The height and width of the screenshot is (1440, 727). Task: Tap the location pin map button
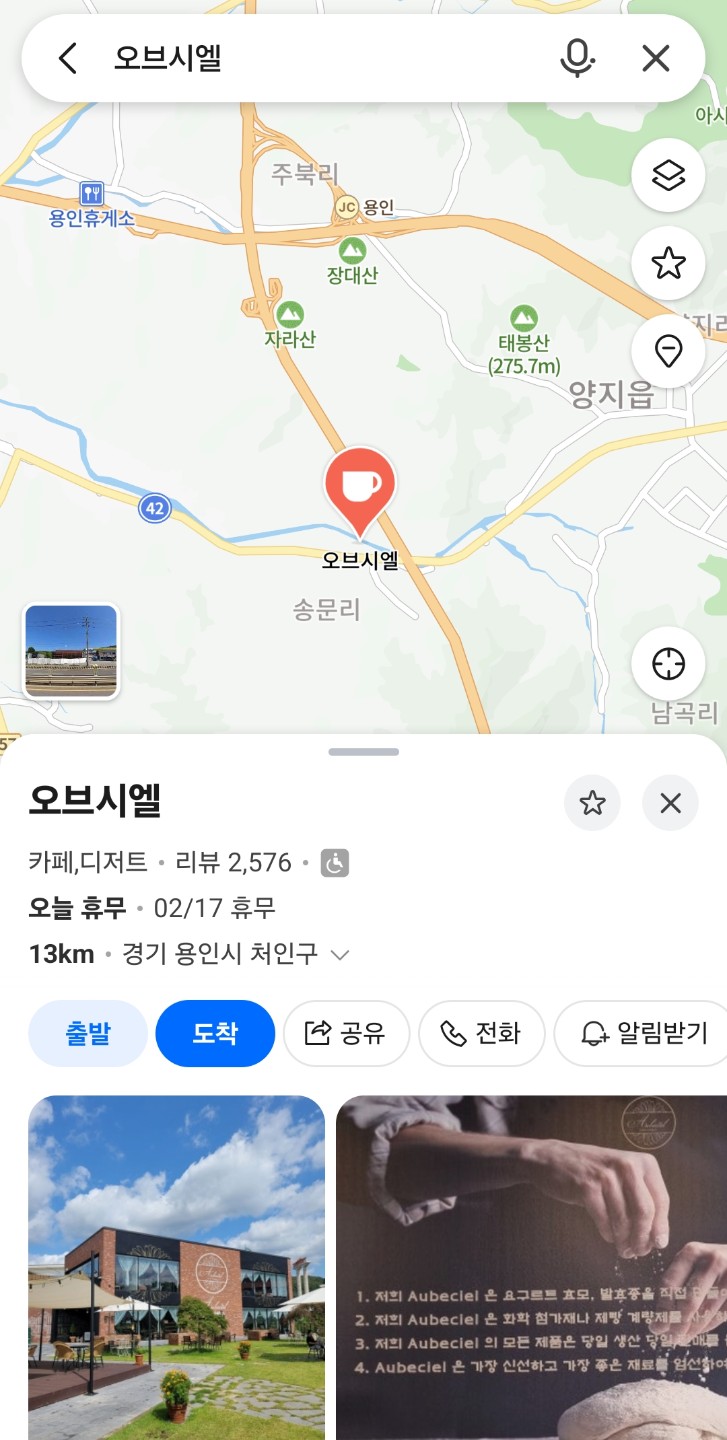click(667, 351)
